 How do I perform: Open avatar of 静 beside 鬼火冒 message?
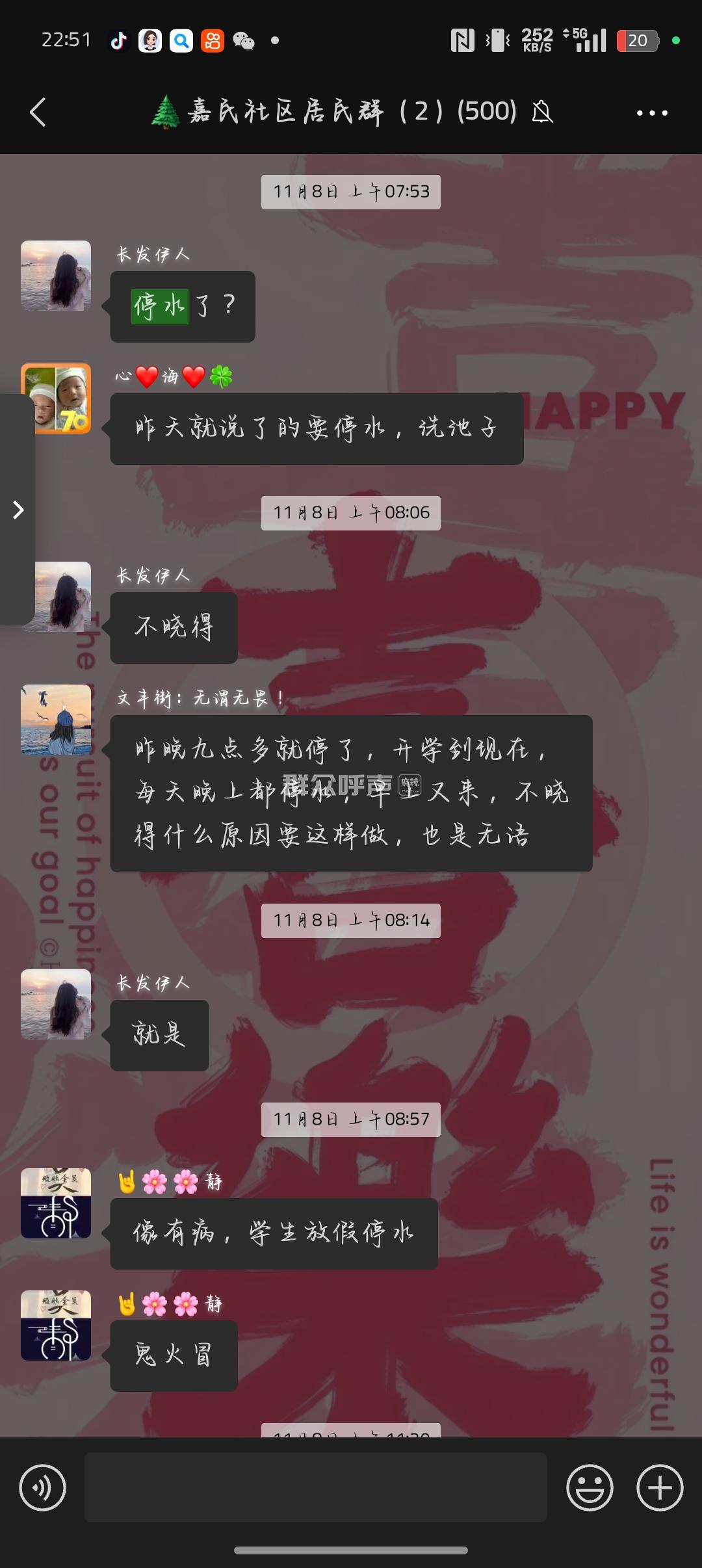[x=56, y=1326]
